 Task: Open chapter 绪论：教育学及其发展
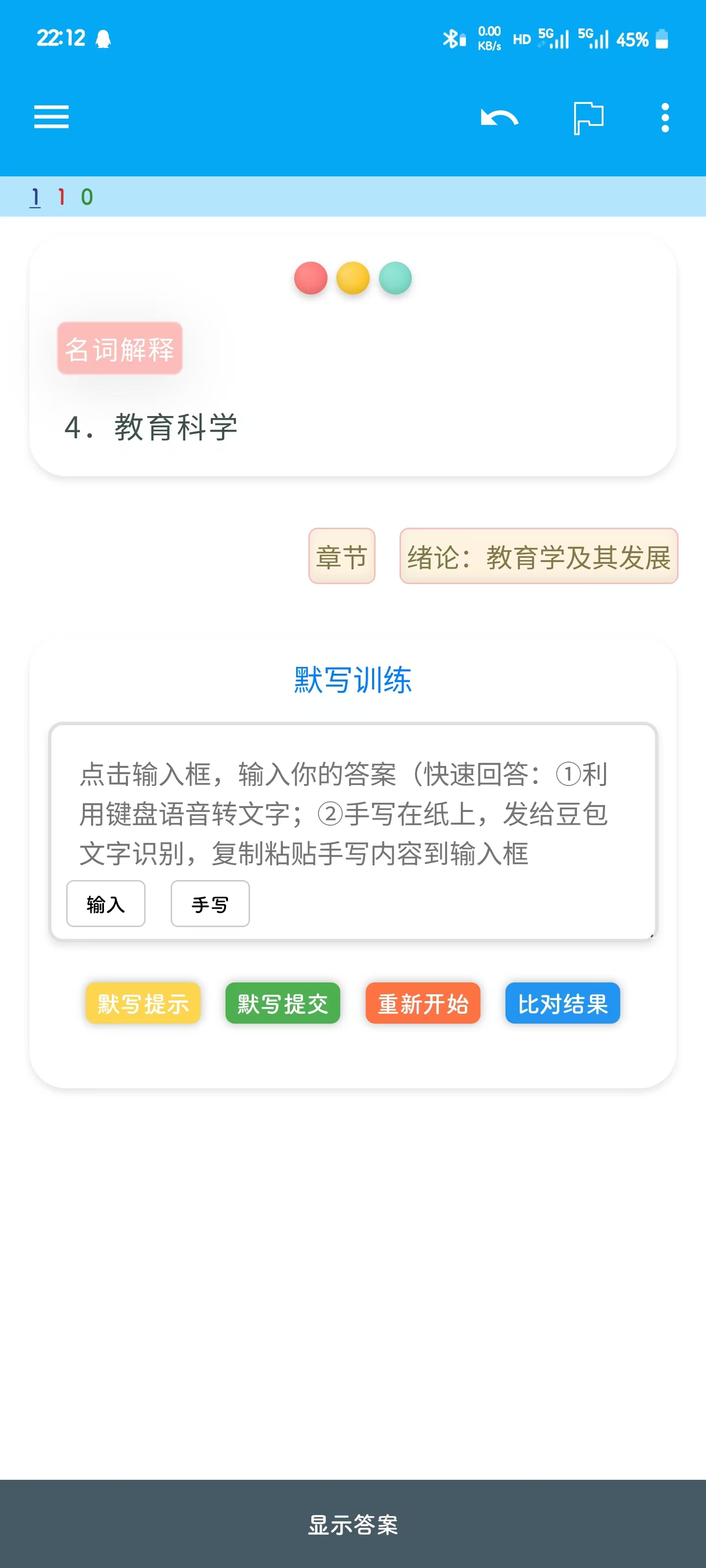click(538, 556)
